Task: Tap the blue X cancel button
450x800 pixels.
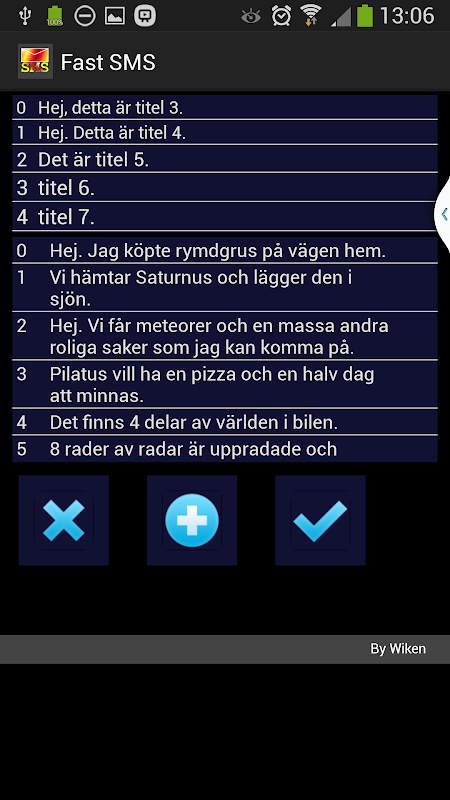Action: click(64, 520)
